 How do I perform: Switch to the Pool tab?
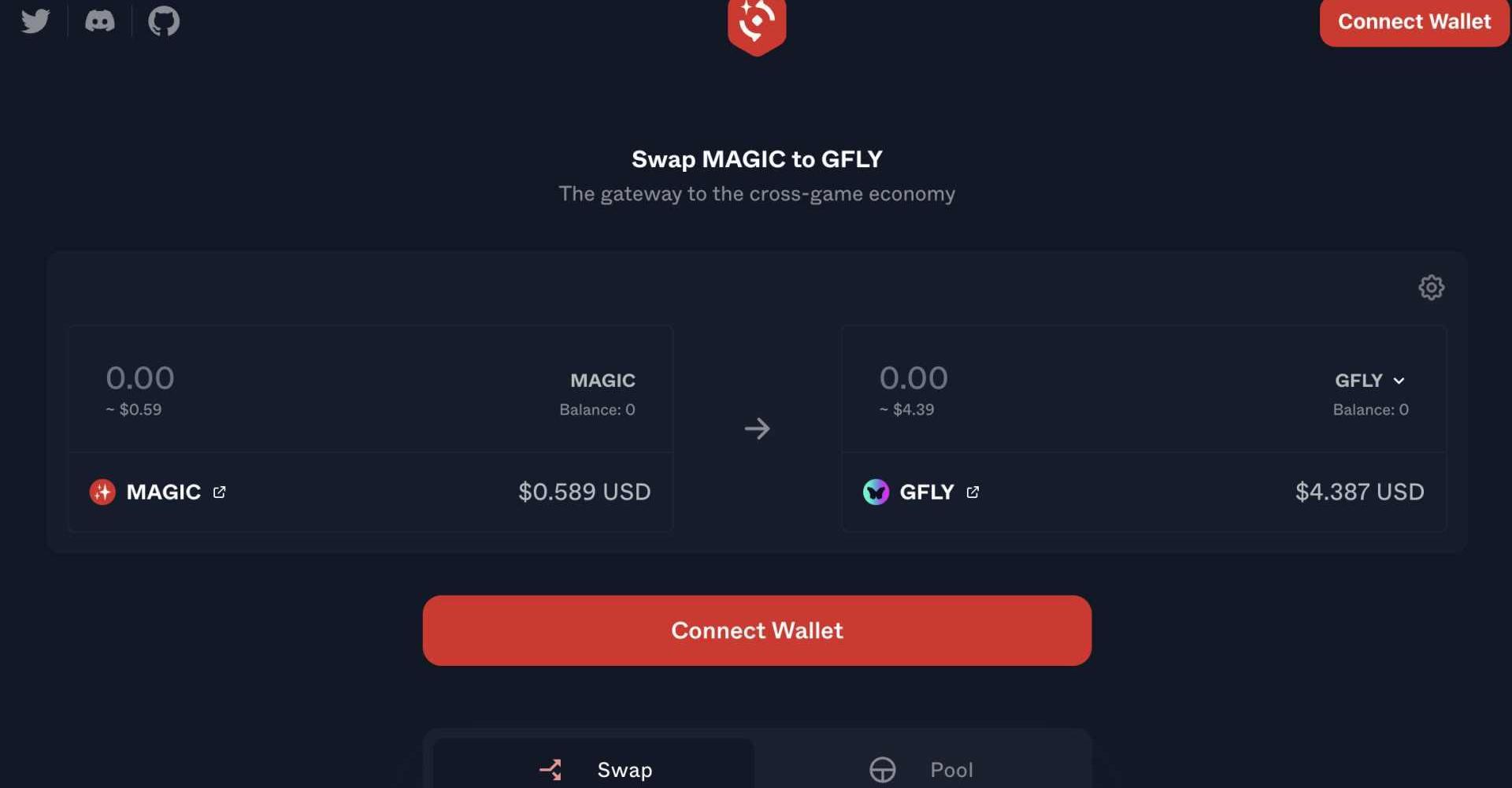pyautogui.click(x=921, y=768)
